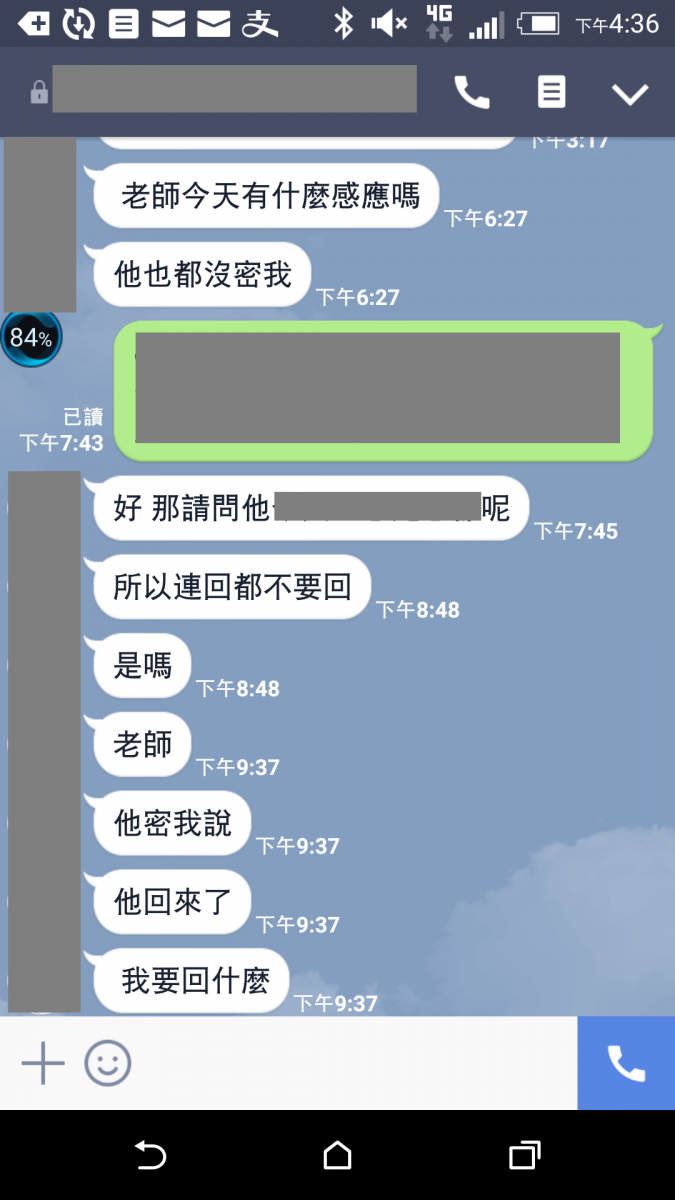675x1200 pixels.
Task: Start a voice call from the header
Action: [472, 93]
